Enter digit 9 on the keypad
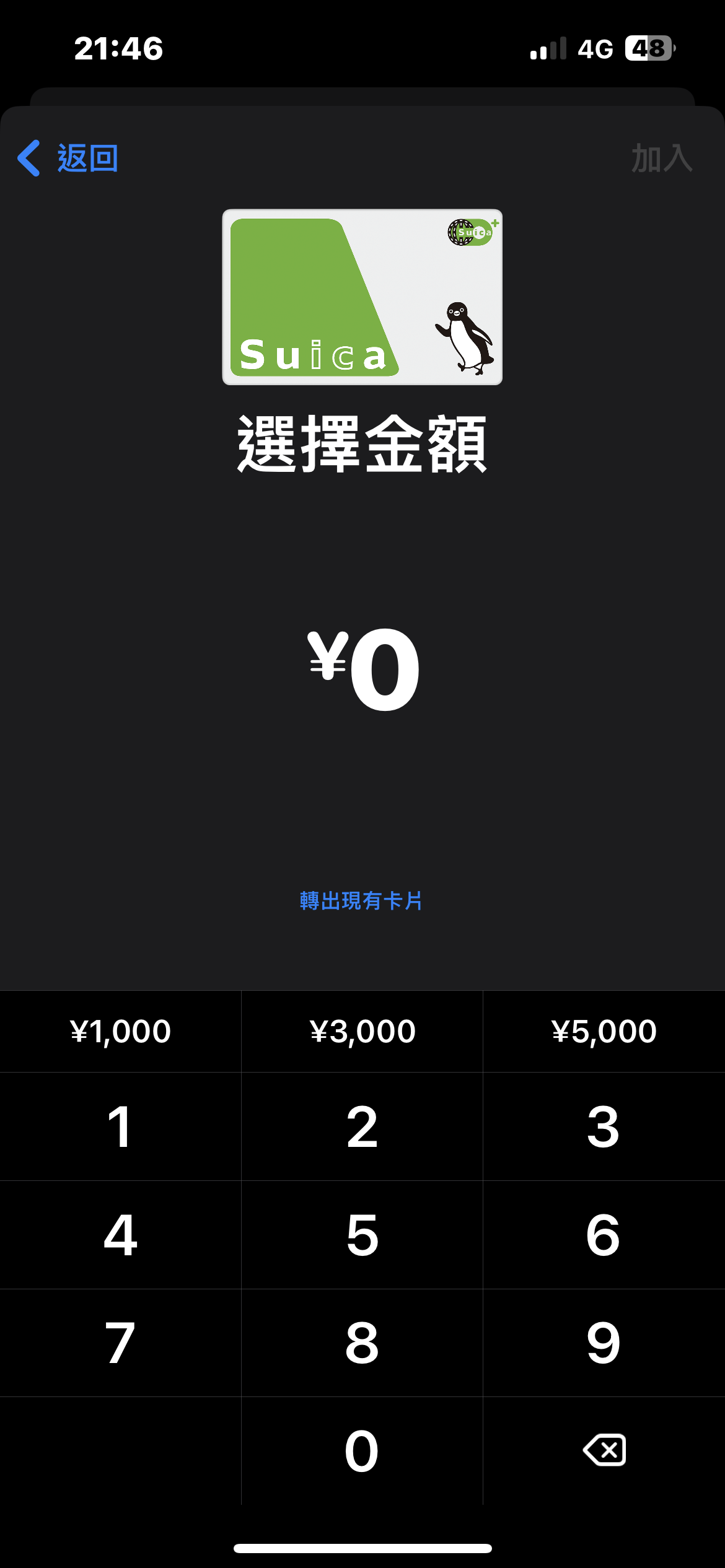The width and height of the screenshot is (725, 1568). [604, 1343]
